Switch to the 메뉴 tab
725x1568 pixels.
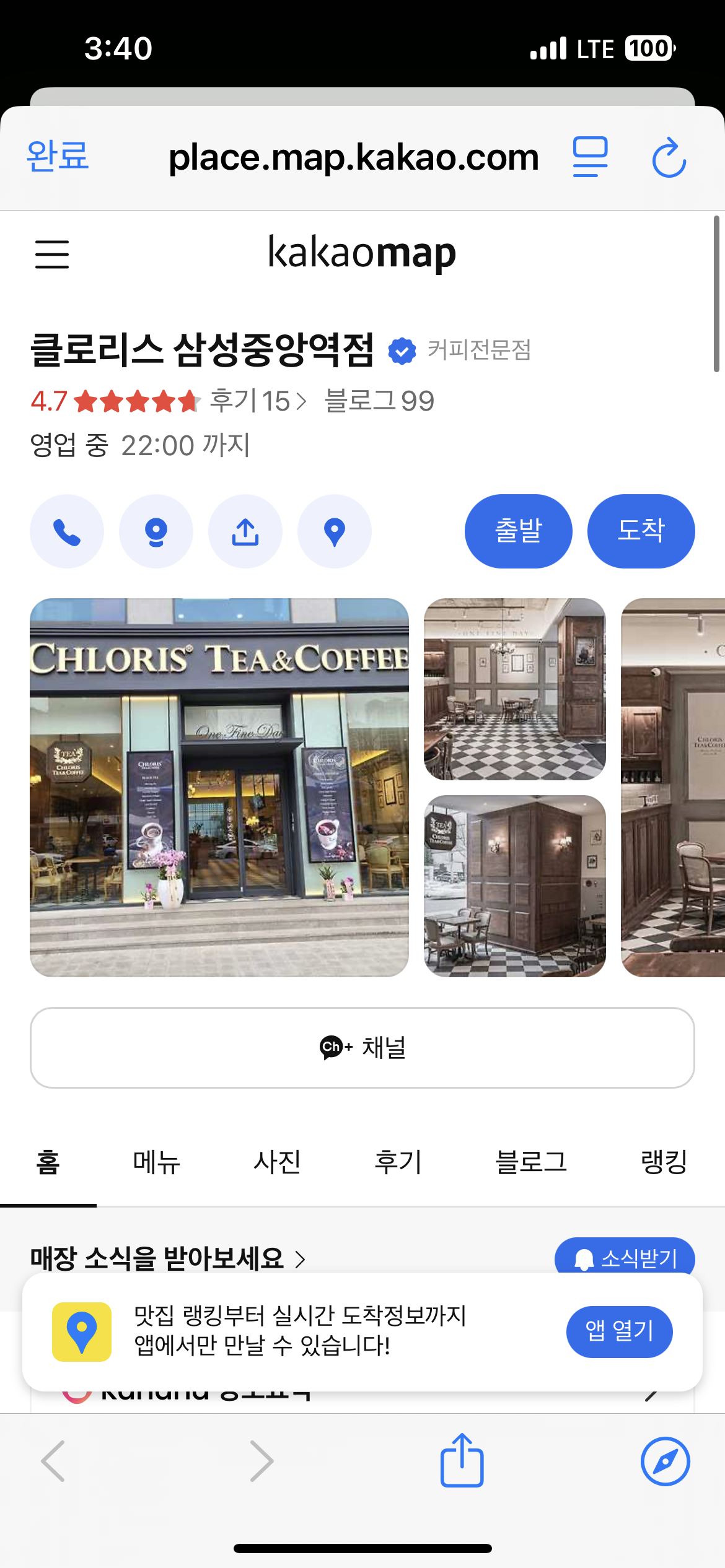pyautogui.click(x=157, y=1162)
